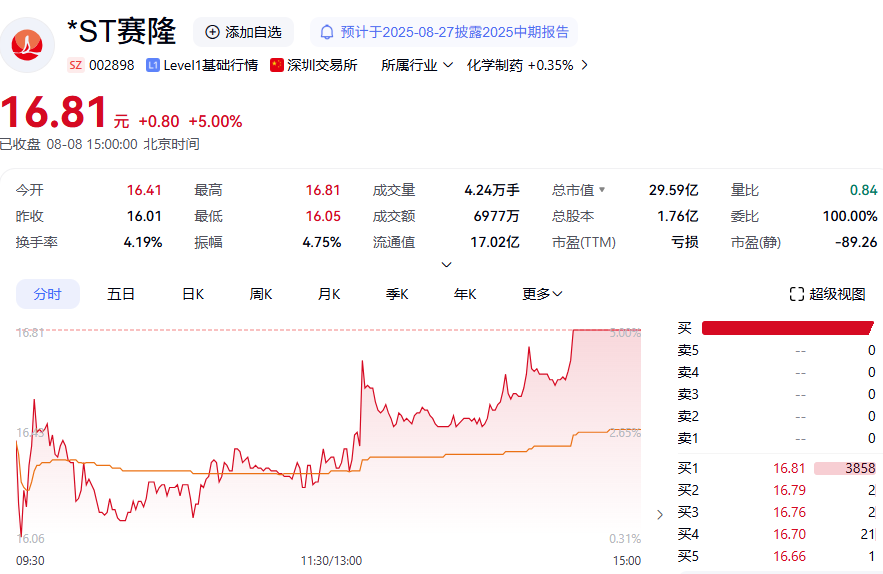View the 年K chart

pos(465,294)
